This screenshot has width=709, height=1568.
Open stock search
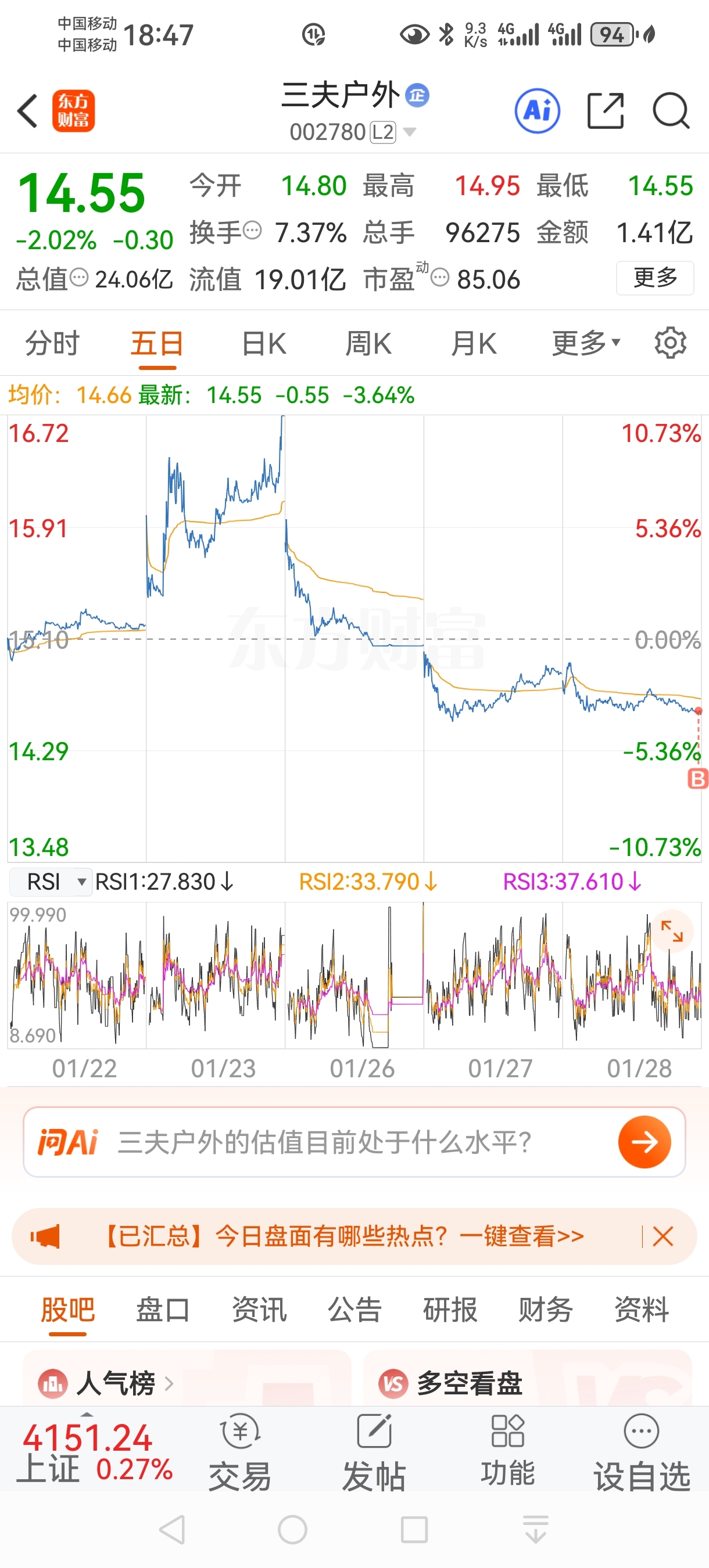(671, 111)
